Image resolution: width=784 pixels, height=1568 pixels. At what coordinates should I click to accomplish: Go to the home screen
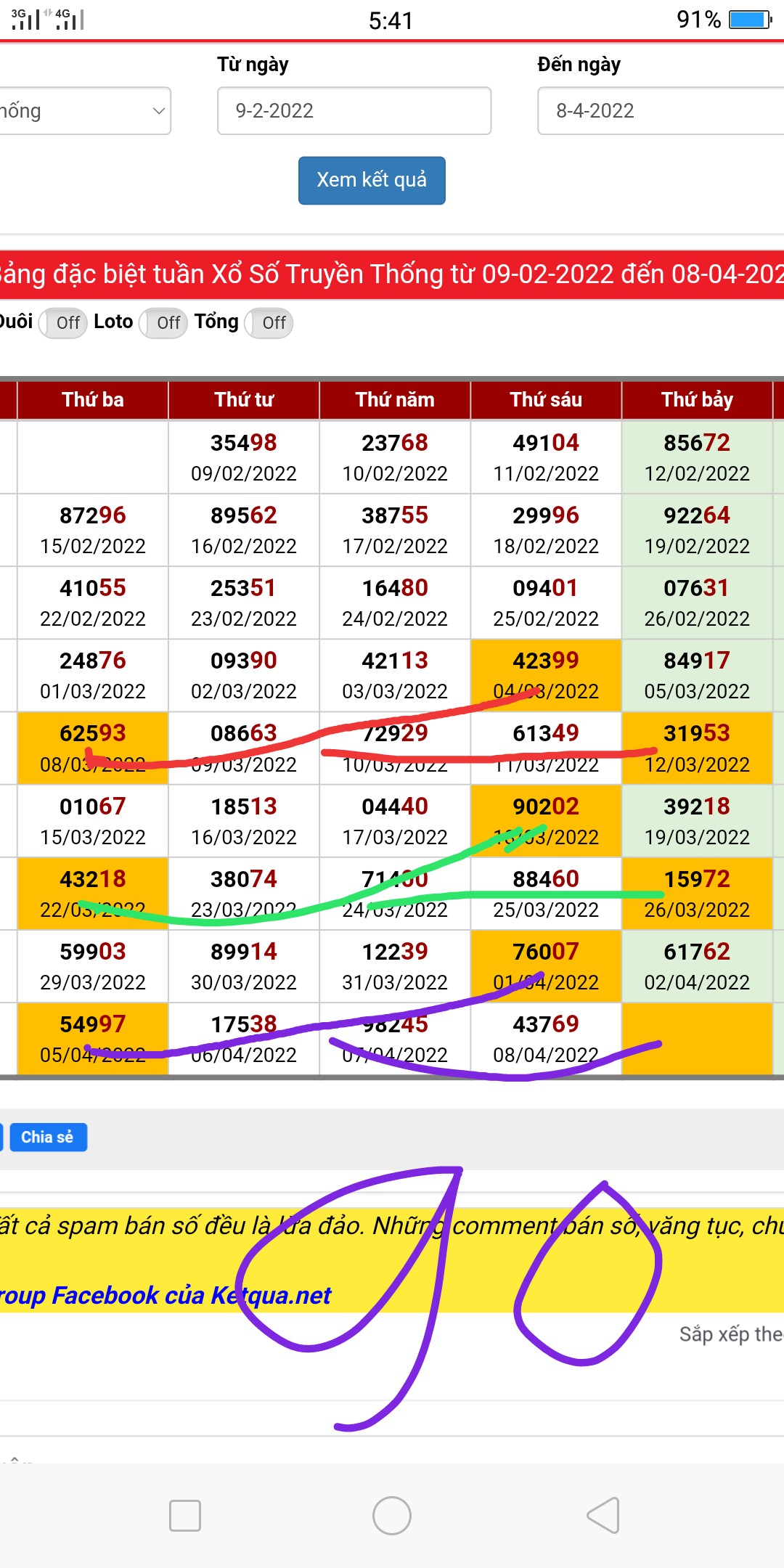point(392,1516)
